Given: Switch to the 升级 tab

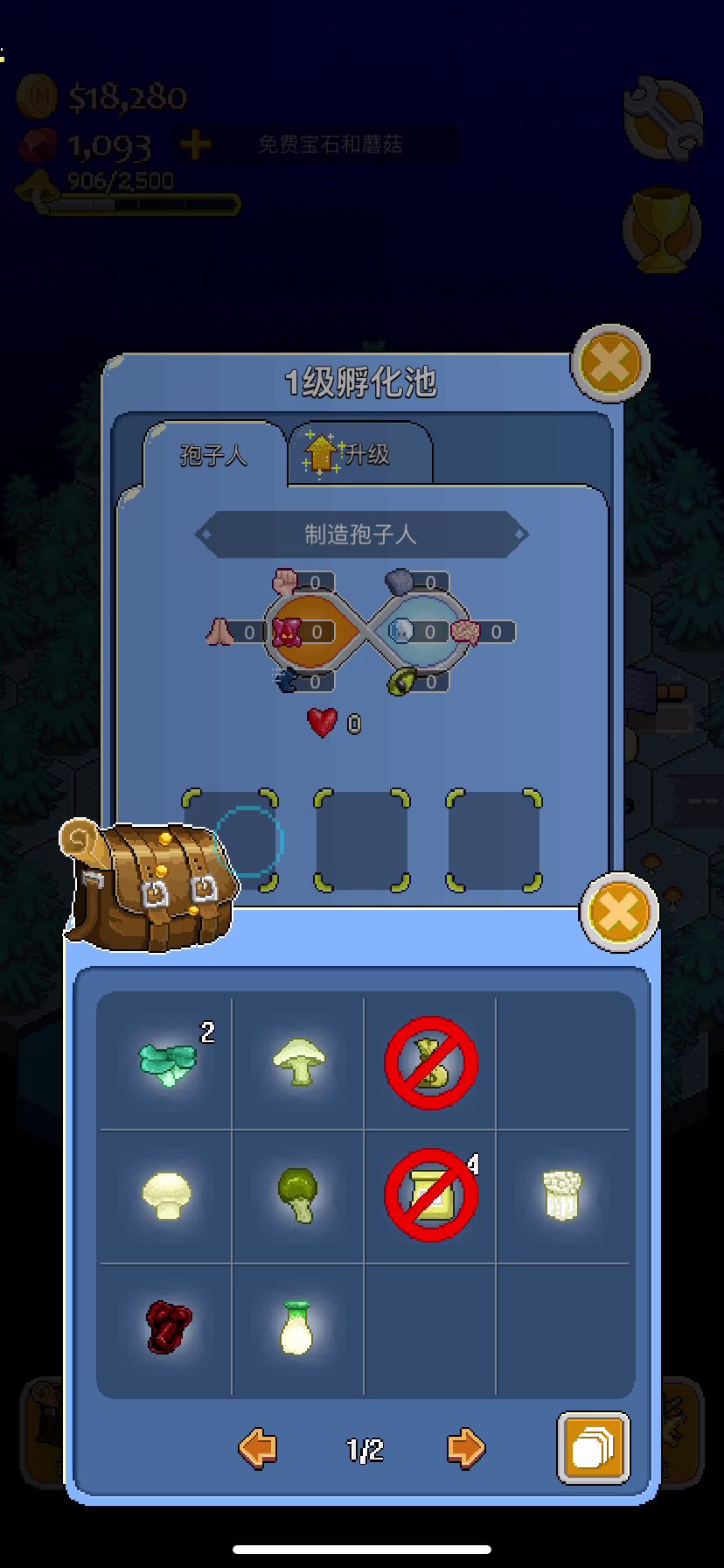Looking at the screenshot, I should coord(359,454).
